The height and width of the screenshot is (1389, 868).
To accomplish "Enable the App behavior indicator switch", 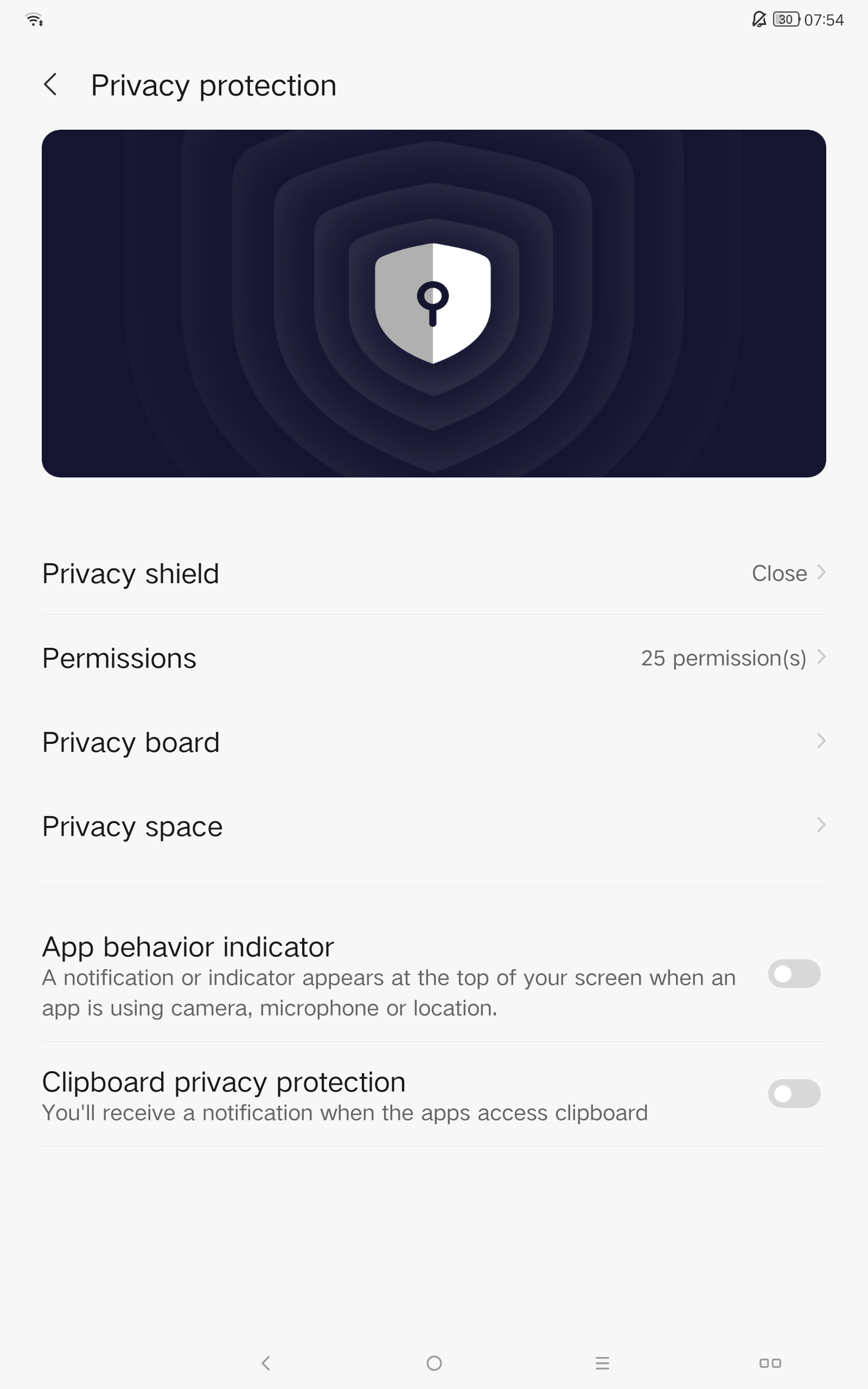I will tap(794, 973).
